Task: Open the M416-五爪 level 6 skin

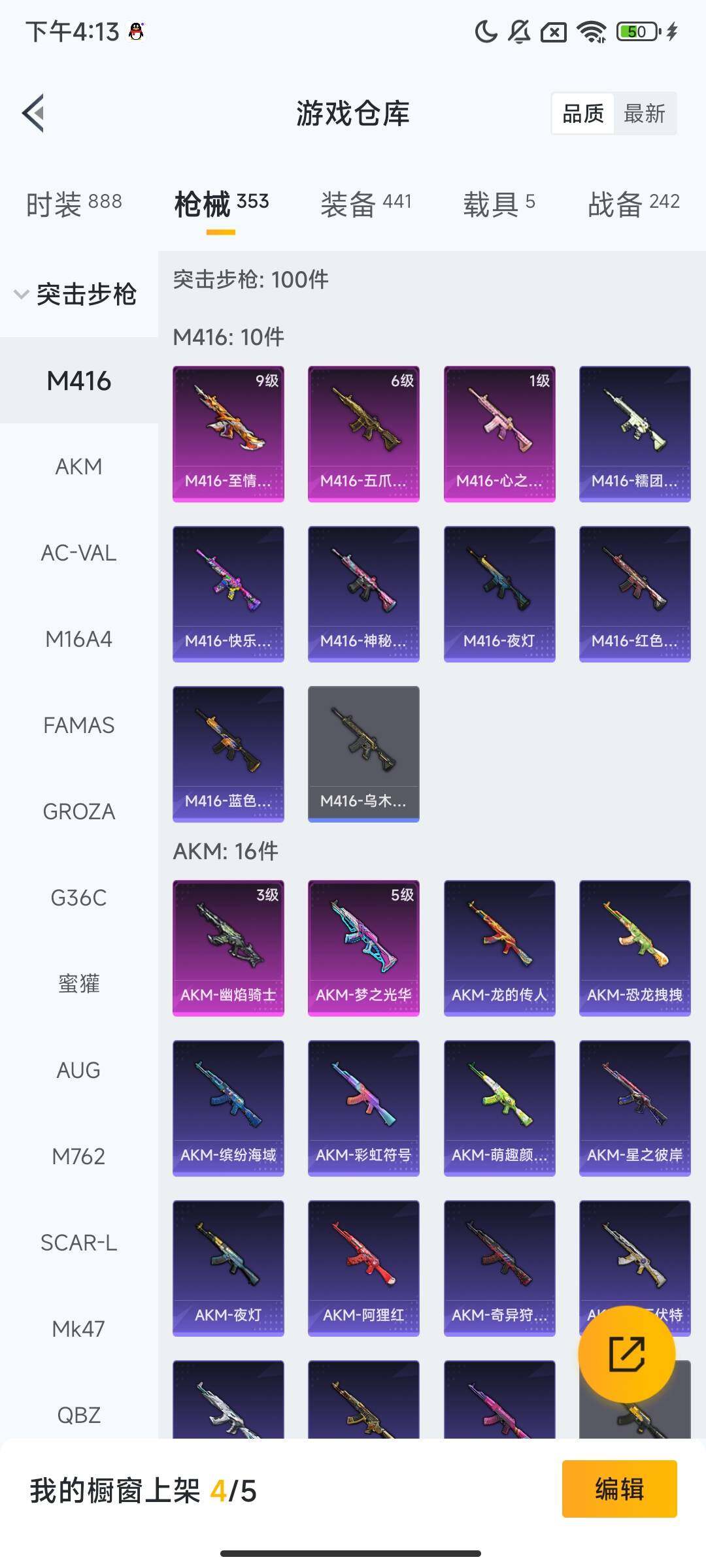Action: click(x=363, y=434)
